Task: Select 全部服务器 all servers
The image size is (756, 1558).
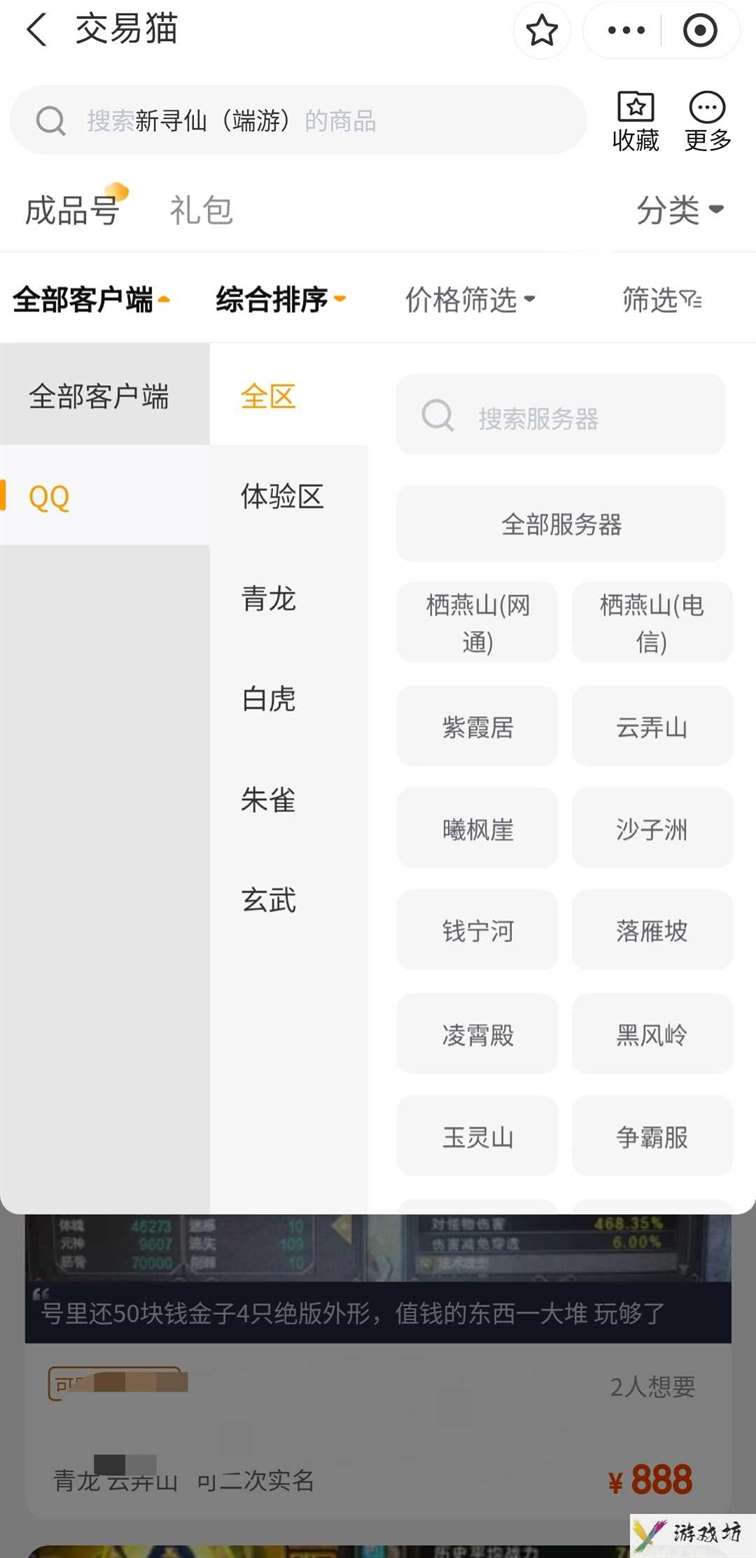Action: 561,524
